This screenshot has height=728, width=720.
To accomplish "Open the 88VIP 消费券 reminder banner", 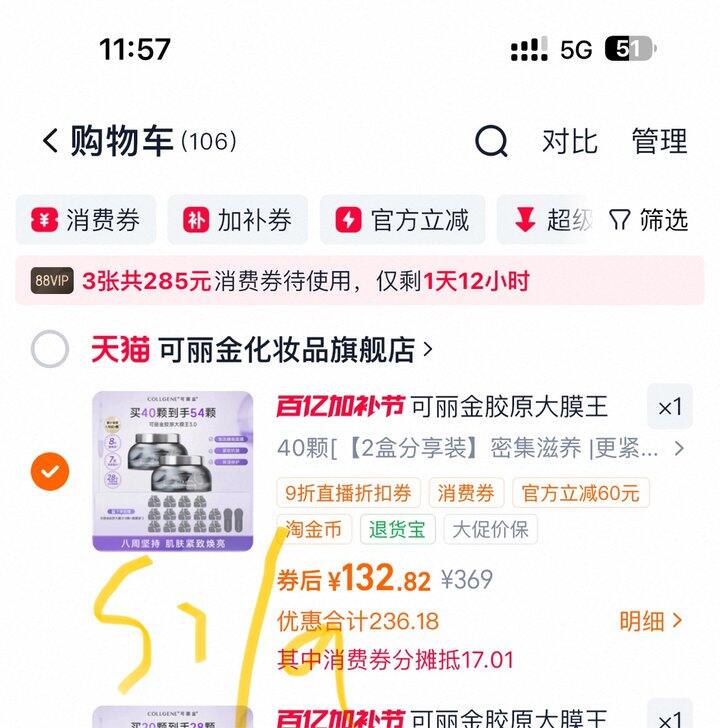I will tap(360, 281).
